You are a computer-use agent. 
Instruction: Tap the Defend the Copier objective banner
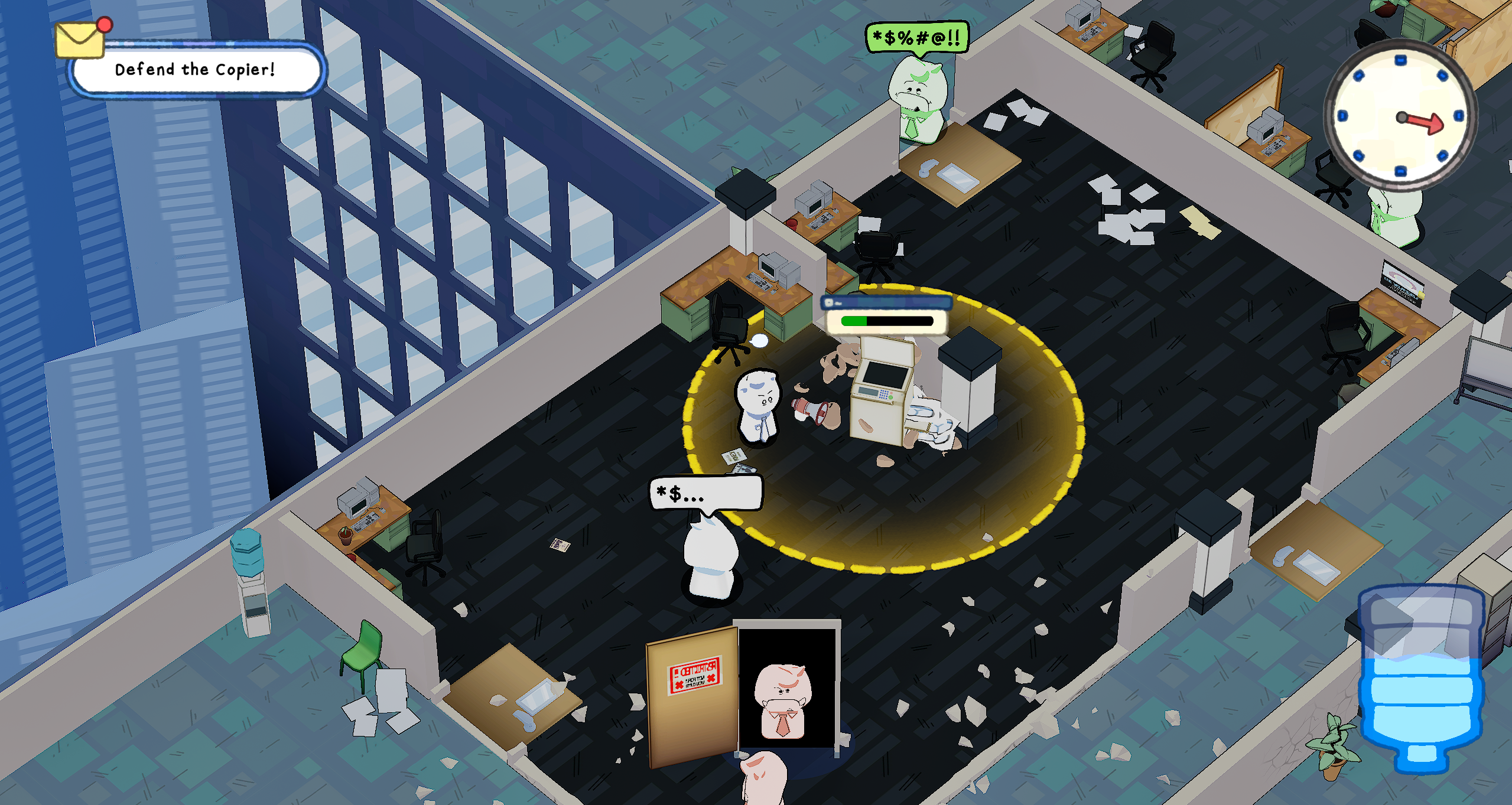(x=197, y=70)
